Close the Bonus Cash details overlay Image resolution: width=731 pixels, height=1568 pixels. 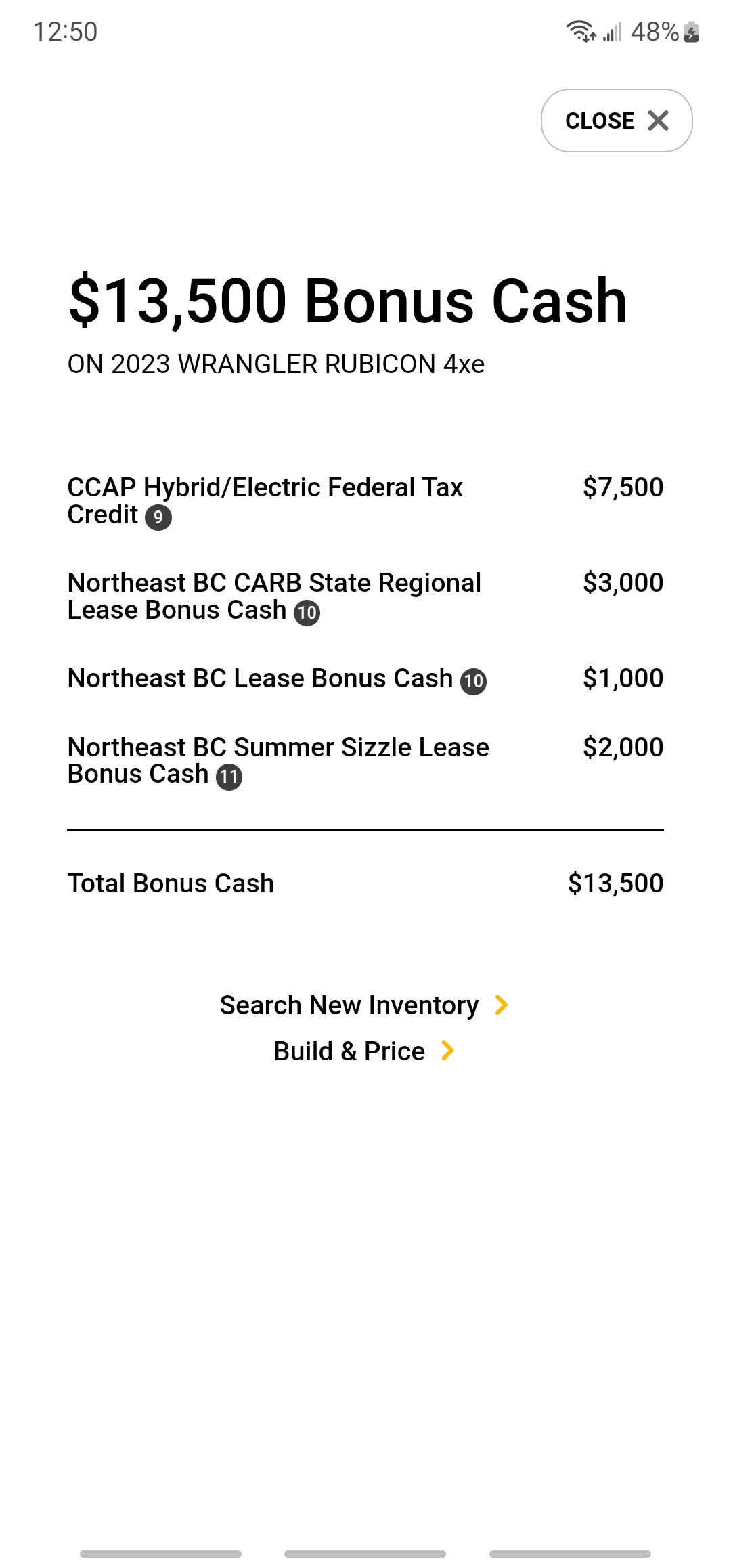617,121
